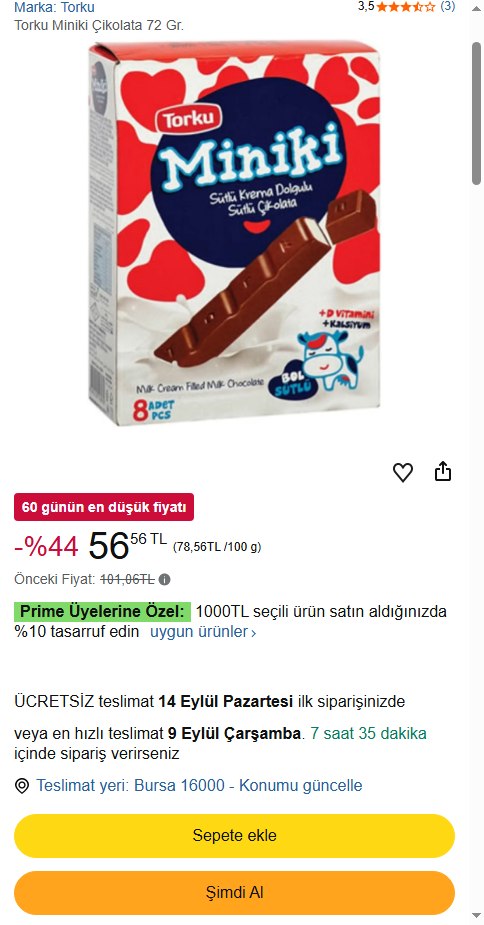Tap Sepete ekle to add to cart
Viewport: 484px width, 925px height.
[234, 836]
